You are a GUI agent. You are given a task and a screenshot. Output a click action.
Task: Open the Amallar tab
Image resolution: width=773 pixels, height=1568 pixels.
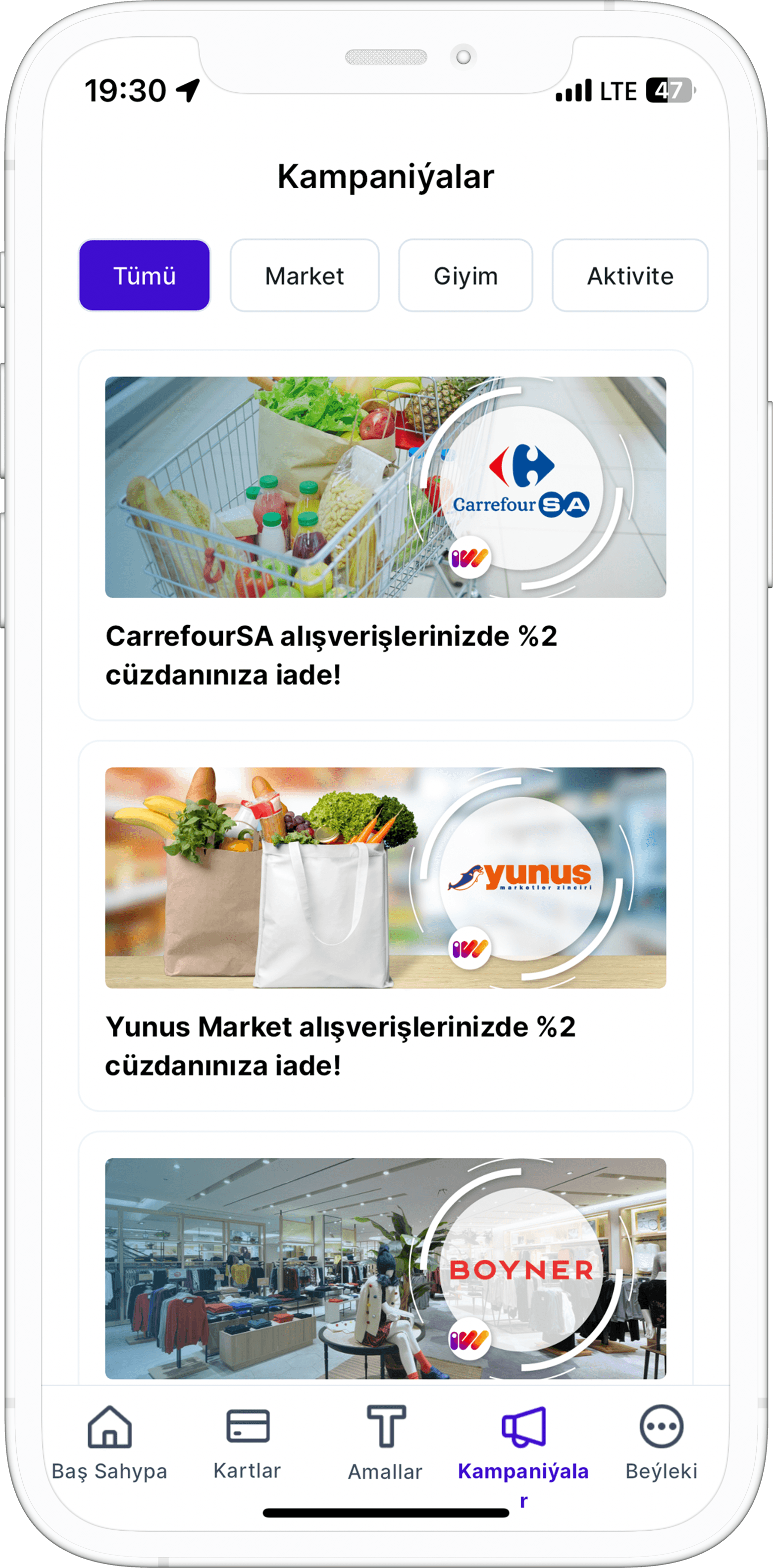pyautogui.click(x=386, y=1443)
